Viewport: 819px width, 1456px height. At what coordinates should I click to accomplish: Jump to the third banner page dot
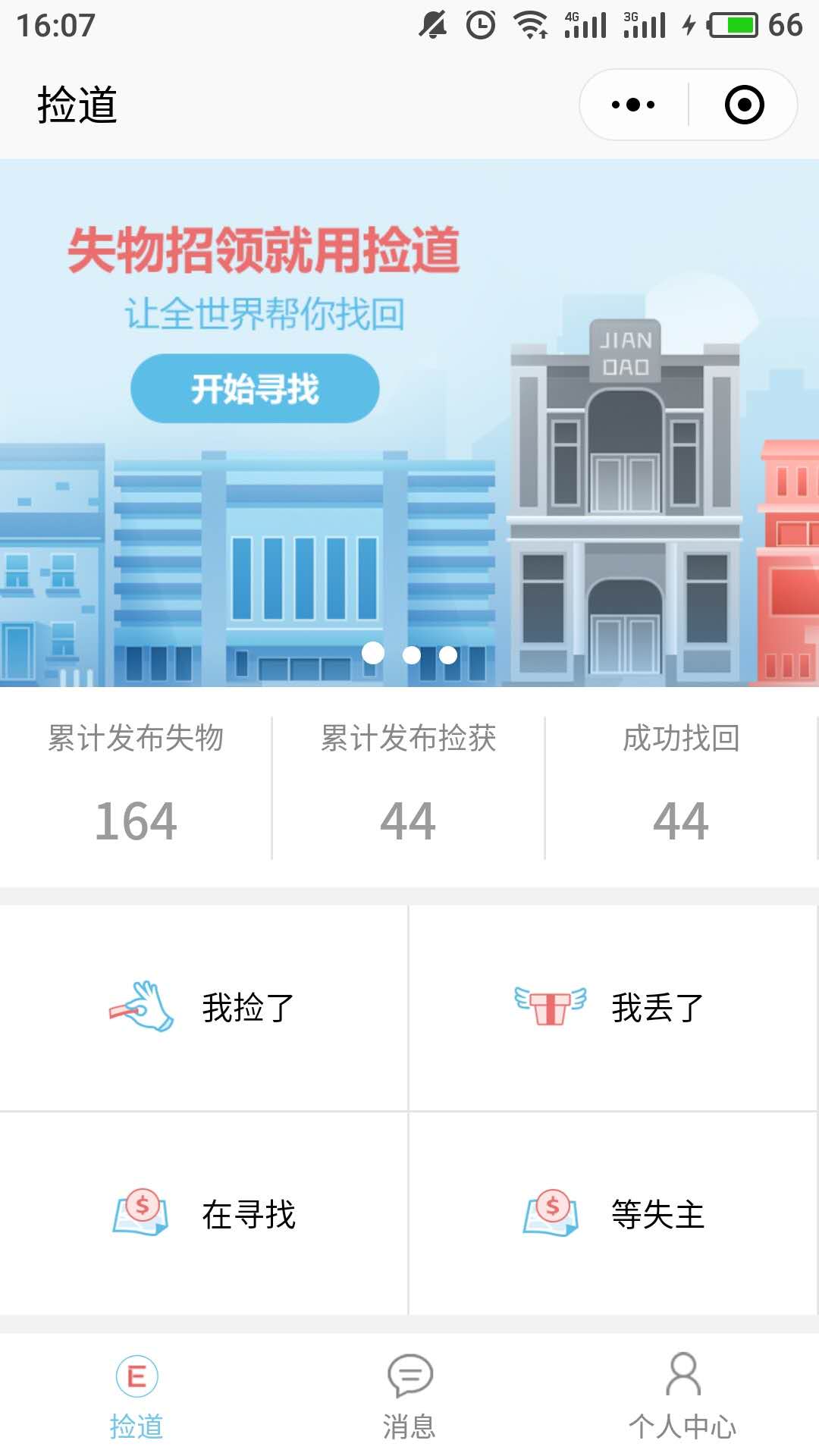[x=448, y=655]
